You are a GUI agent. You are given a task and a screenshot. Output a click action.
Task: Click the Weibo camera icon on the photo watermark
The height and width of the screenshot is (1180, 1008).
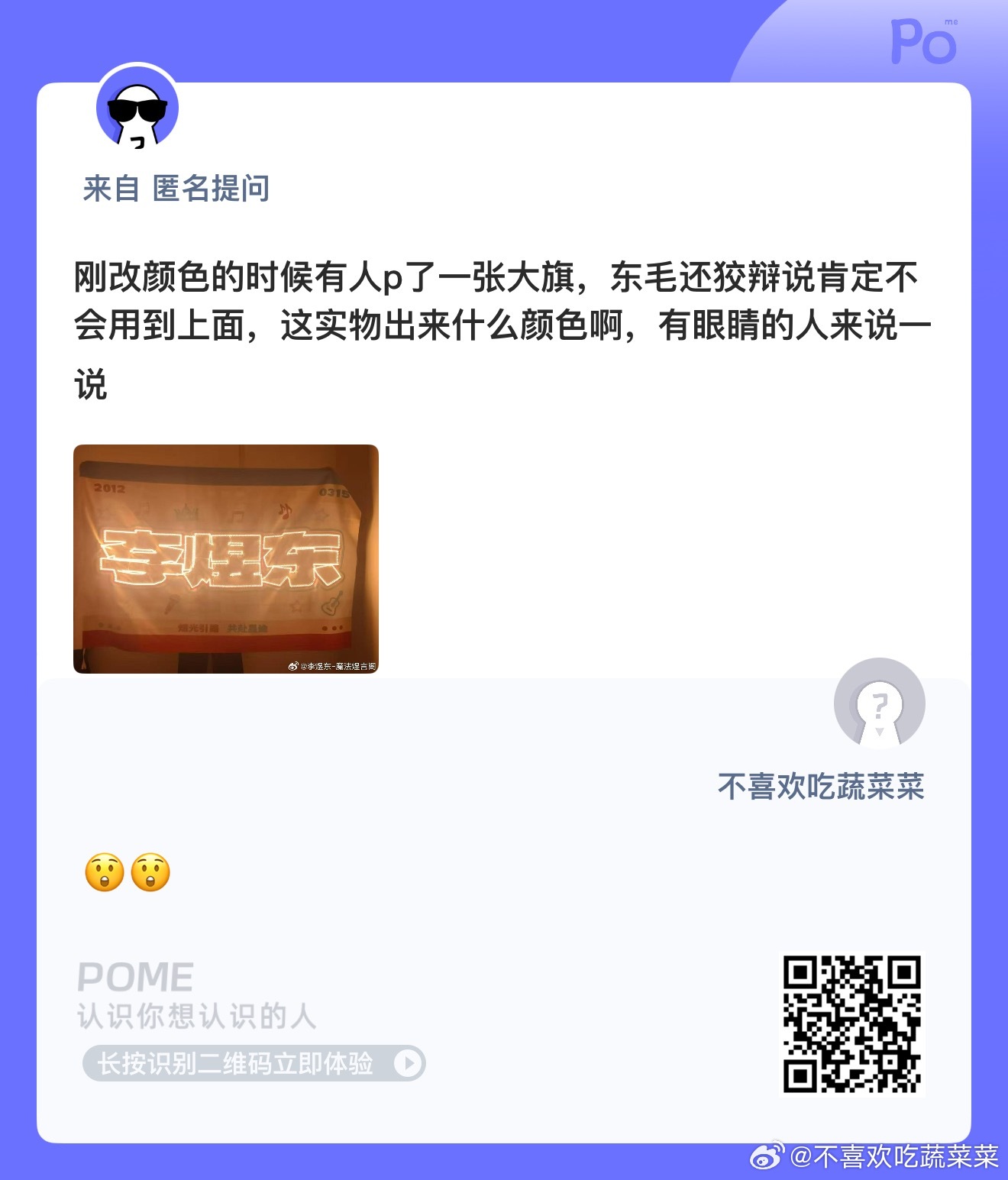(x=293, y=667)
